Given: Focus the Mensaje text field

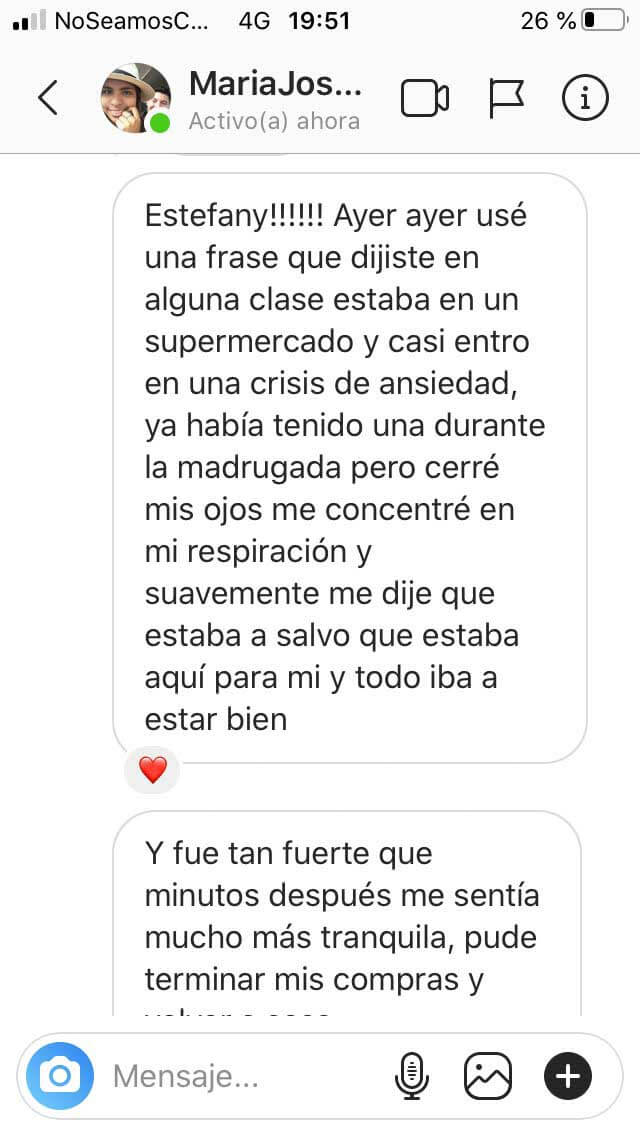Looking at the screenshot, I should click(x=240, y=1076).
